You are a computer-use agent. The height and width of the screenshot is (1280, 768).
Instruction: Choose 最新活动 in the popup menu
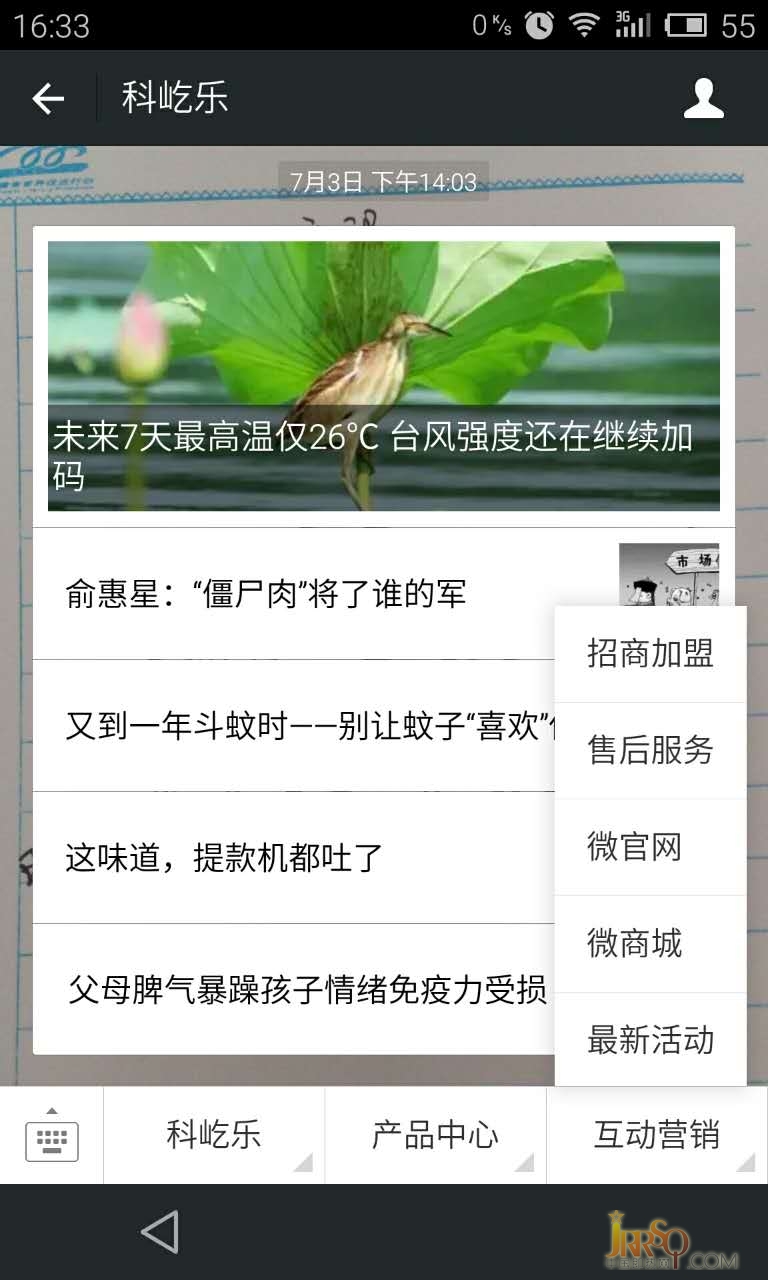pyautogui.click(x=650, y=1040)
